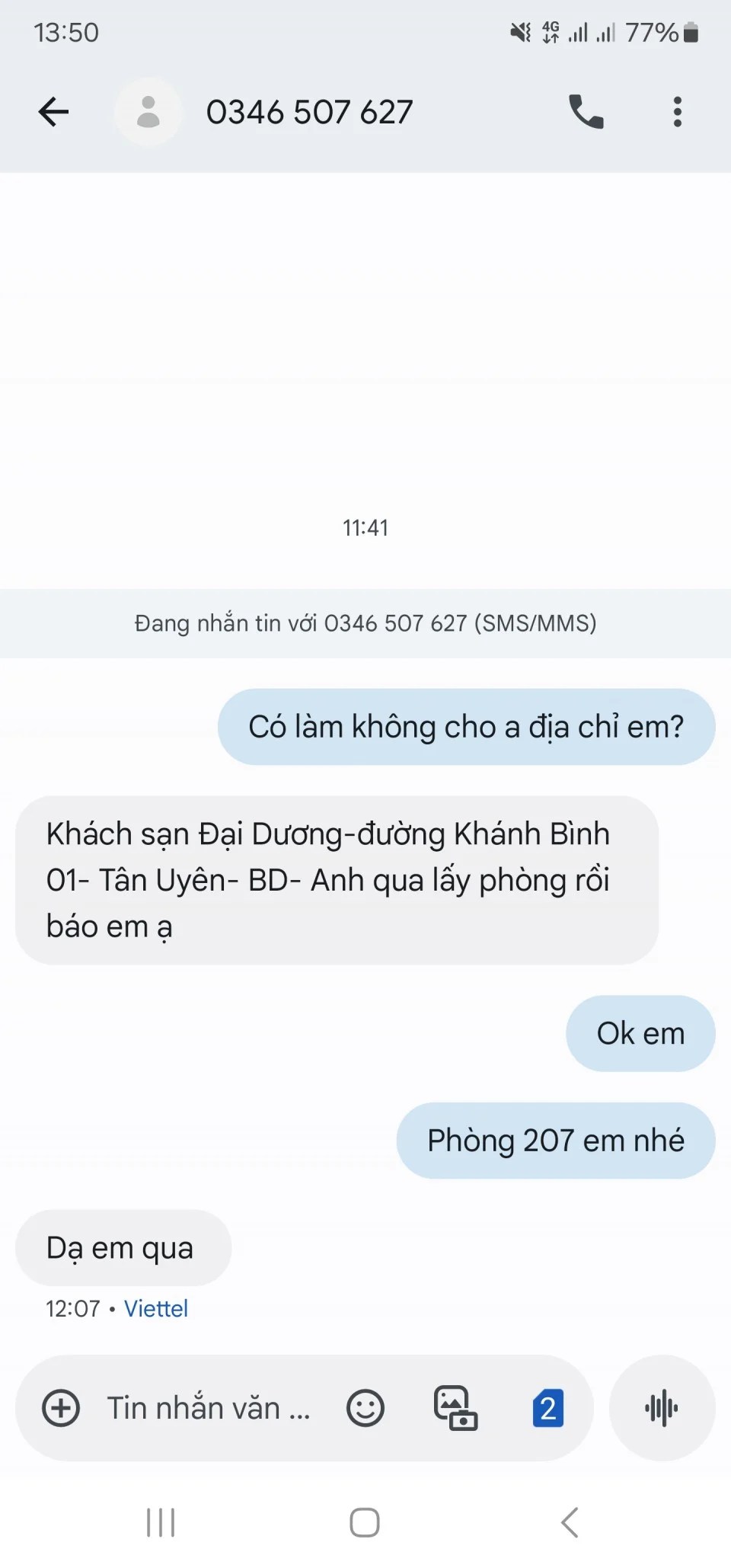Open the plus attachment button
The image size is (731, 1568).
pyautogui.click(x=61, y=1408)
